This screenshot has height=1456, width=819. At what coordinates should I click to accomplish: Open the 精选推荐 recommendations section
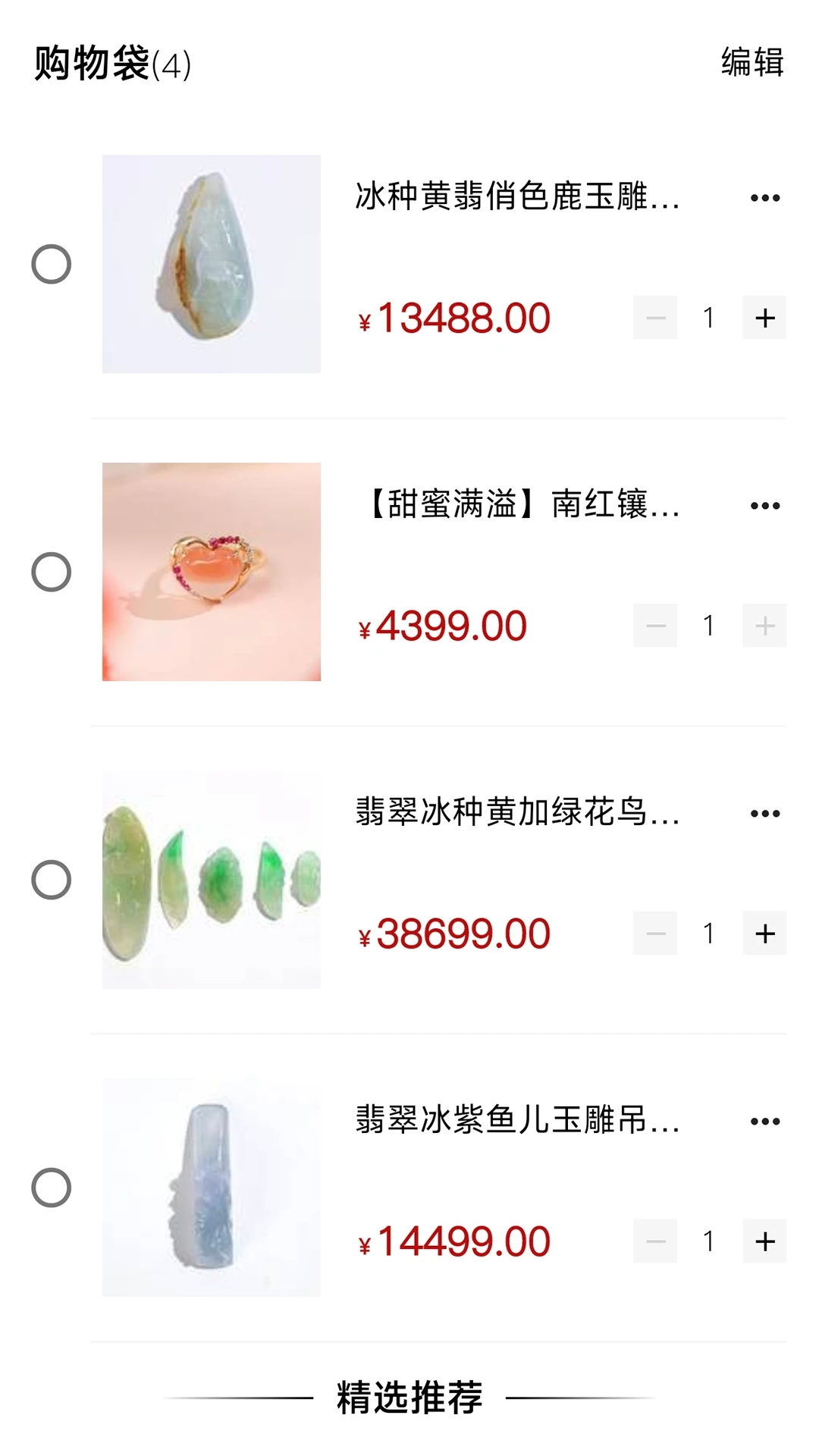409,1401
